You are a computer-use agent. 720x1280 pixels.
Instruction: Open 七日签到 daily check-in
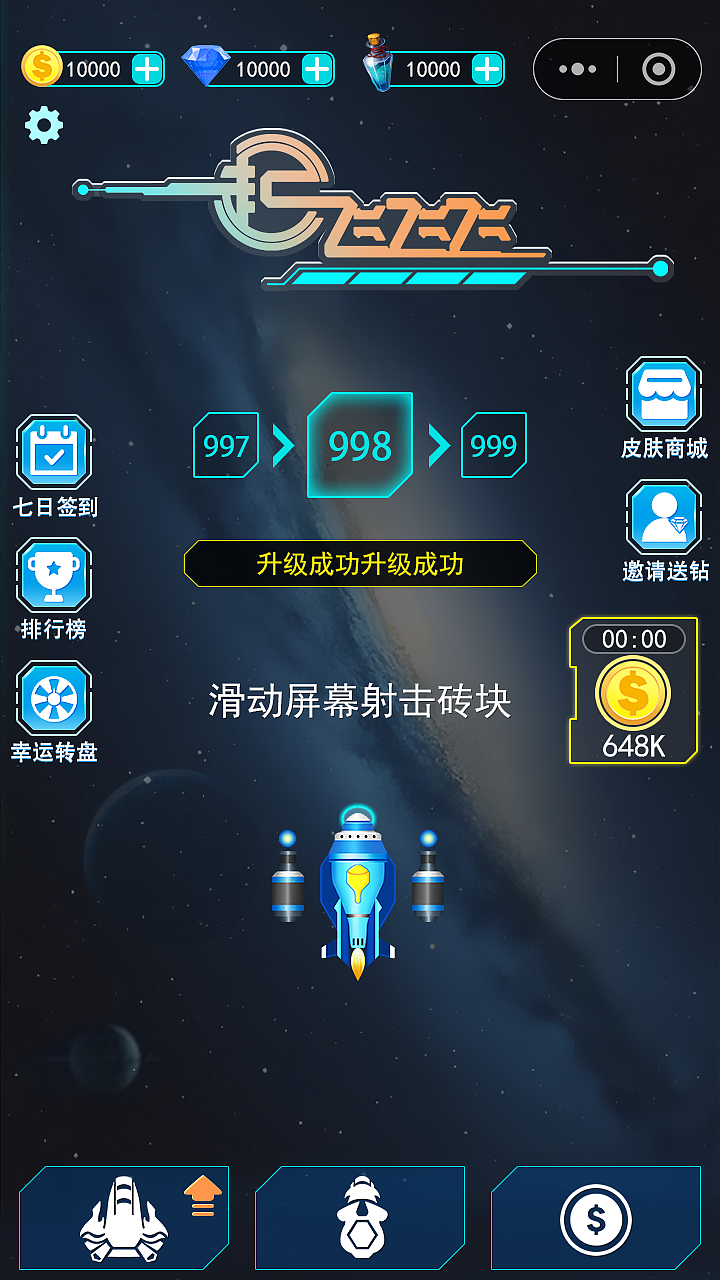click(x=54, y=467)
